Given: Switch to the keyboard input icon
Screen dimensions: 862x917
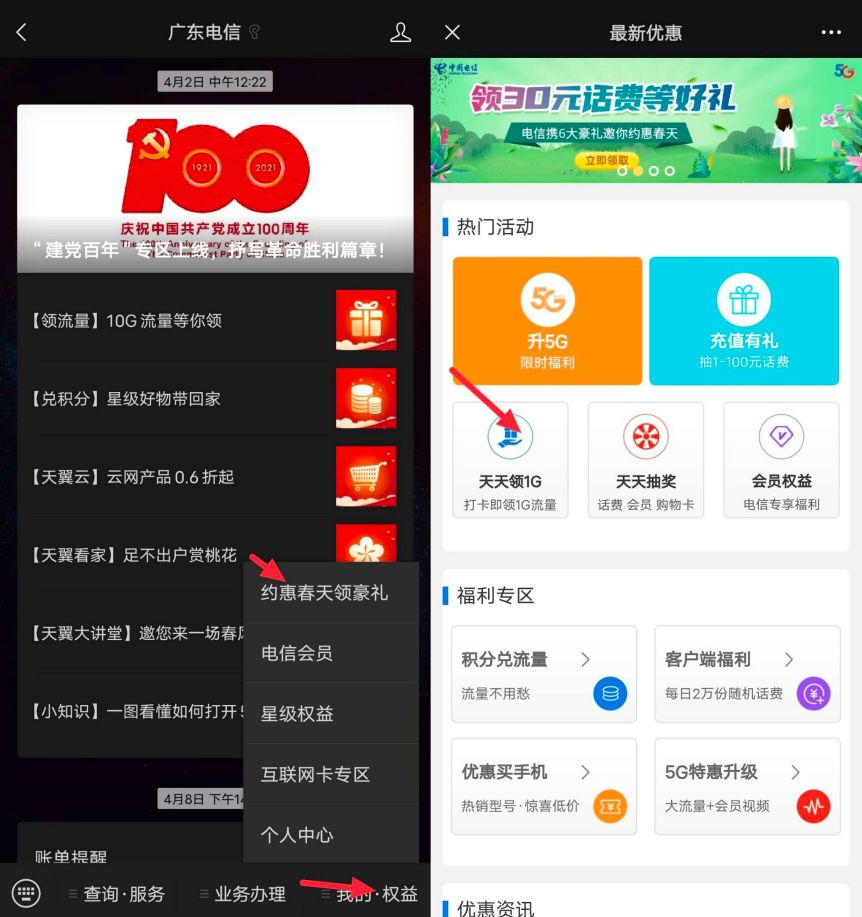Looking at the screenshot, I should (x=26, y=893).
